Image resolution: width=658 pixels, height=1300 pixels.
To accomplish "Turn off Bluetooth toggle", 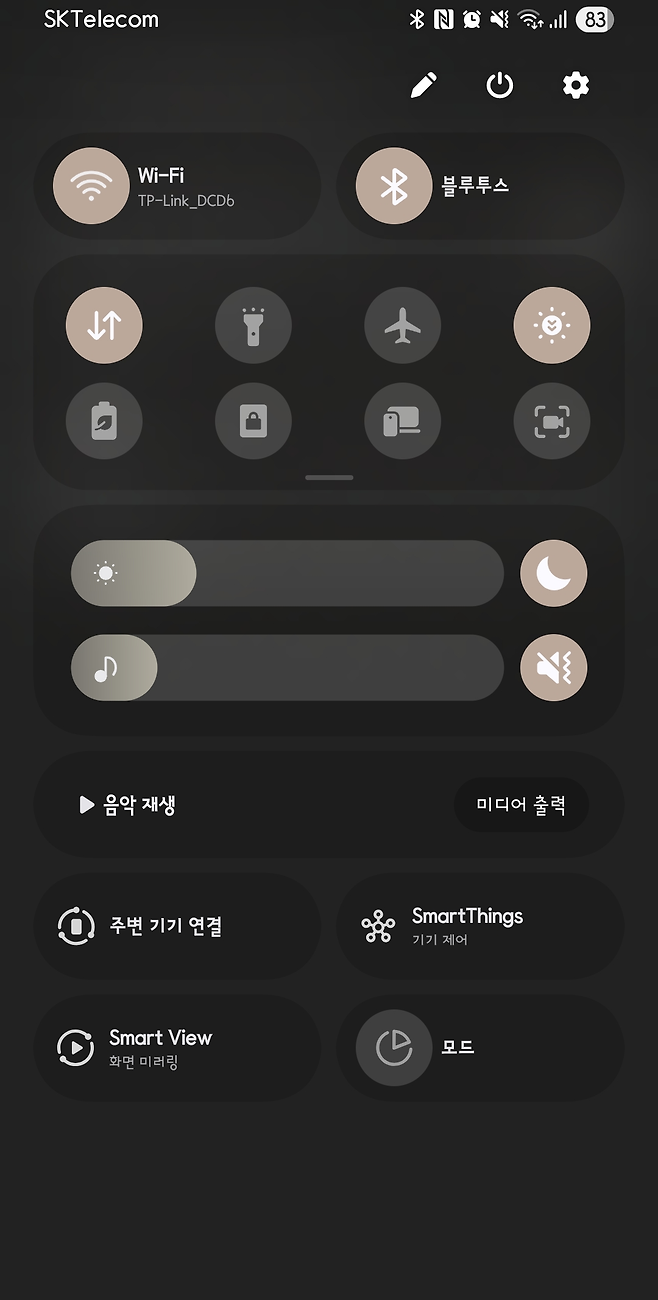I will [394, 186].
